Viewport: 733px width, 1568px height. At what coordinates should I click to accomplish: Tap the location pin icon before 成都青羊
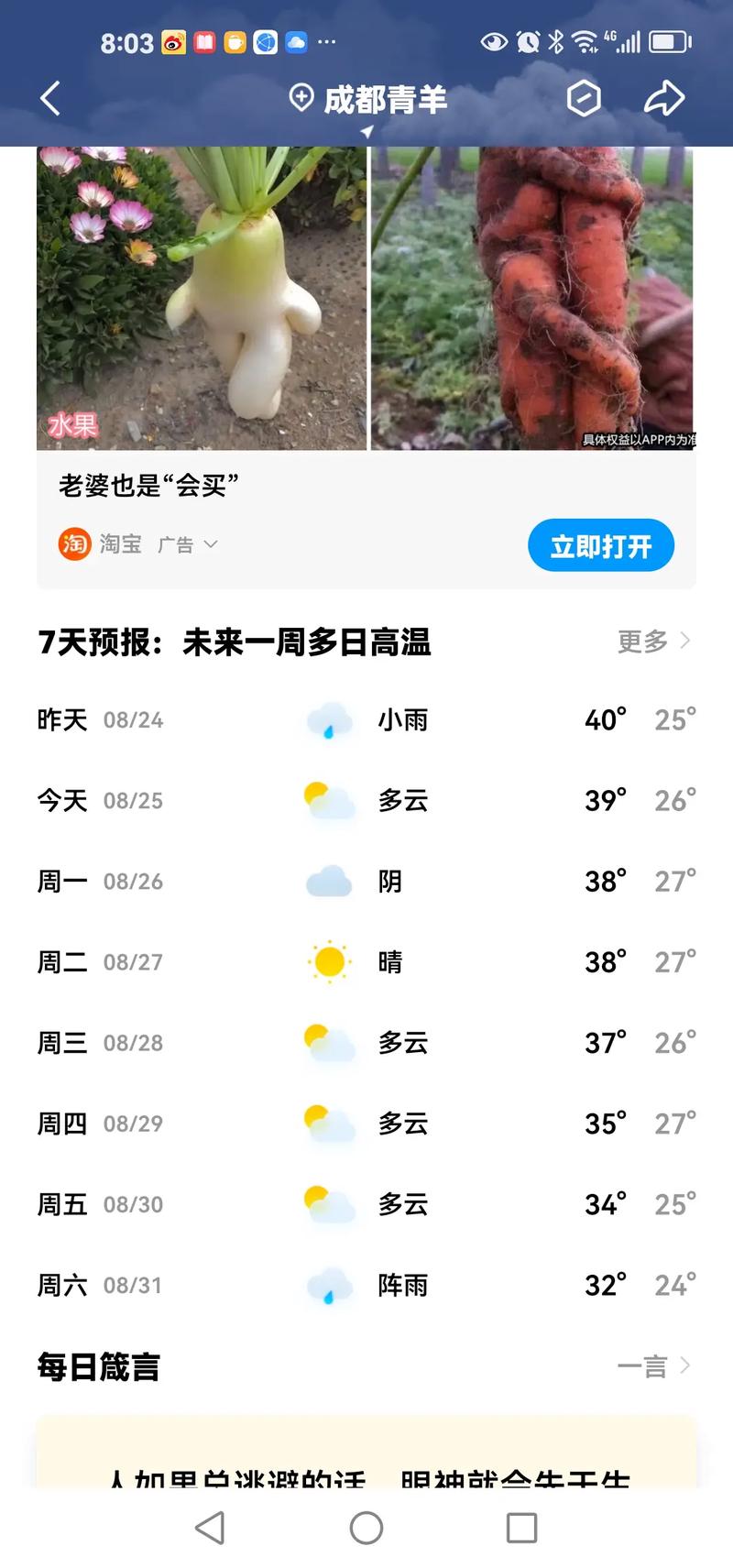[301, 98]
